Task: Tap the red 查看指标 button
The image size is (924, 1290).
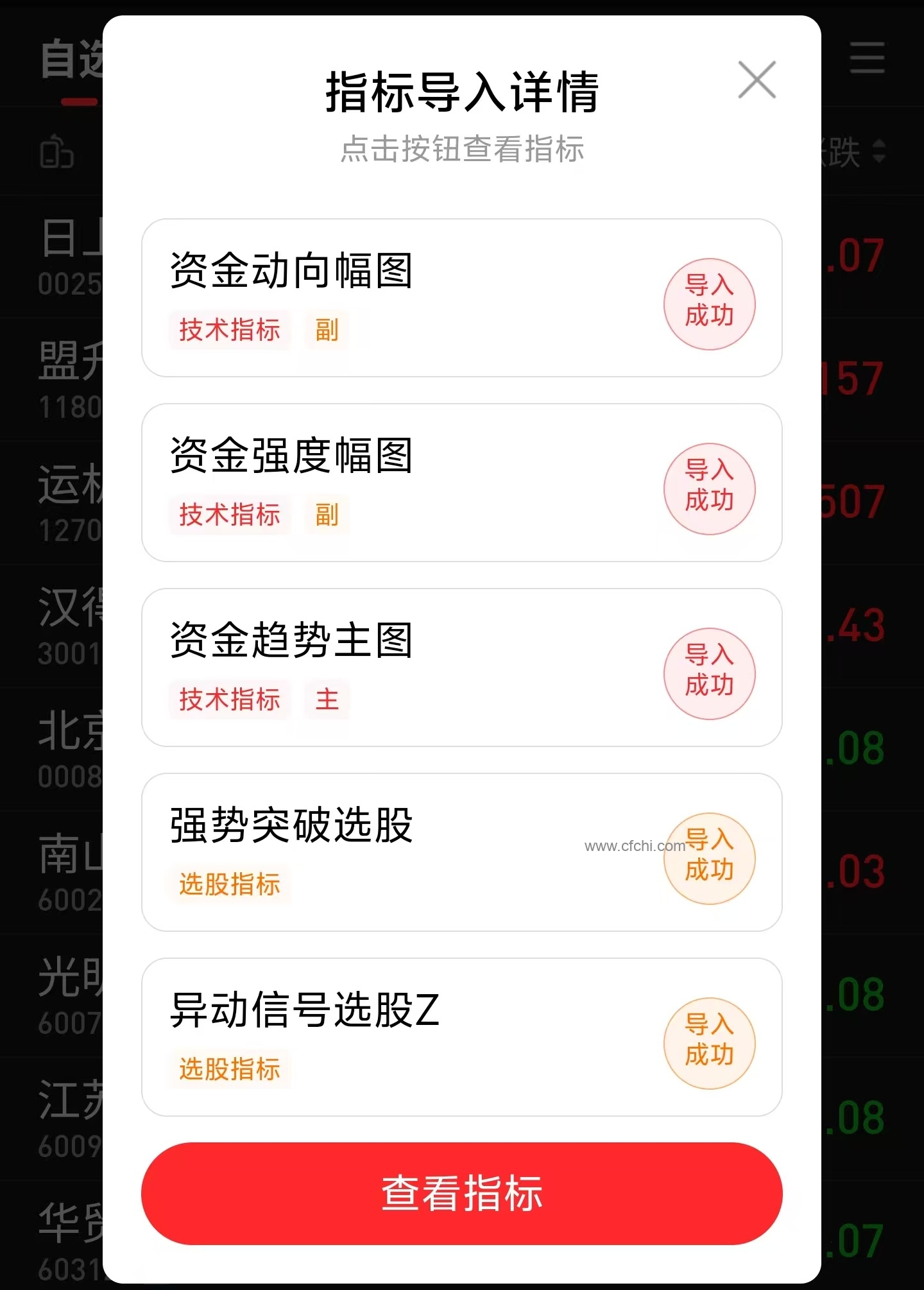Action: (462, 1194)
